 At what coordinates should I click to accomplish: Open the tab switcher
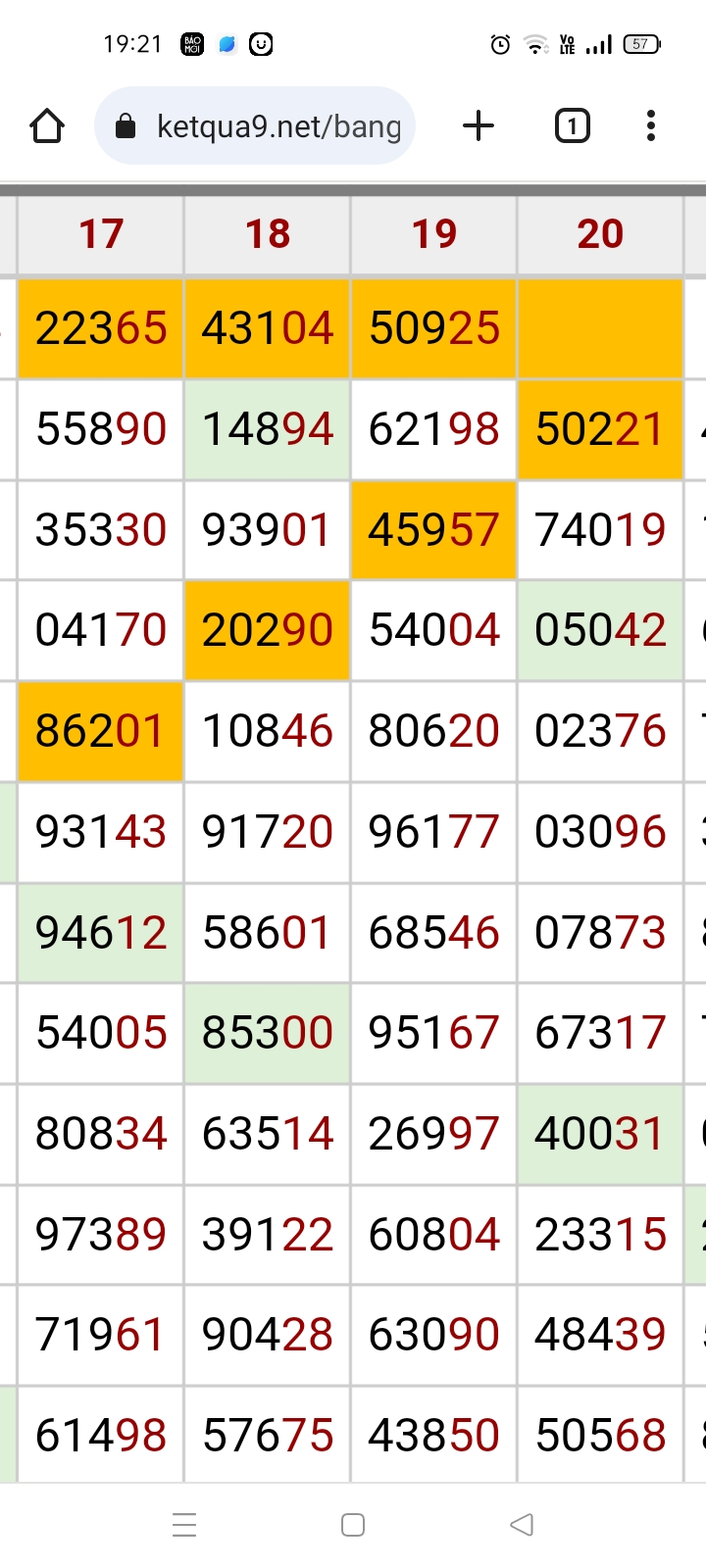573,126
